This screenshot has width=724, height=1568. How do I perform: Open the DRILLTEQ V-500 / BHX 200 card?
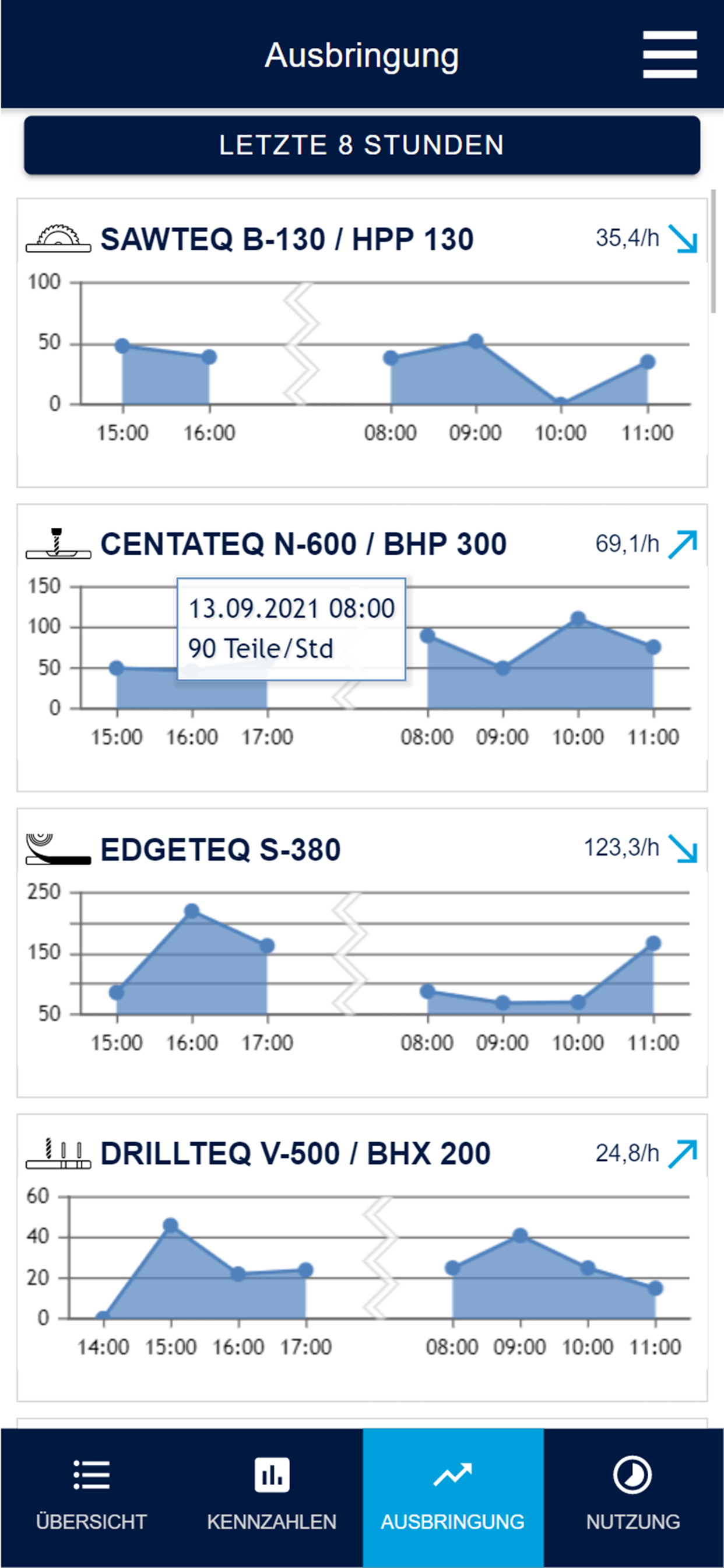362,1258
